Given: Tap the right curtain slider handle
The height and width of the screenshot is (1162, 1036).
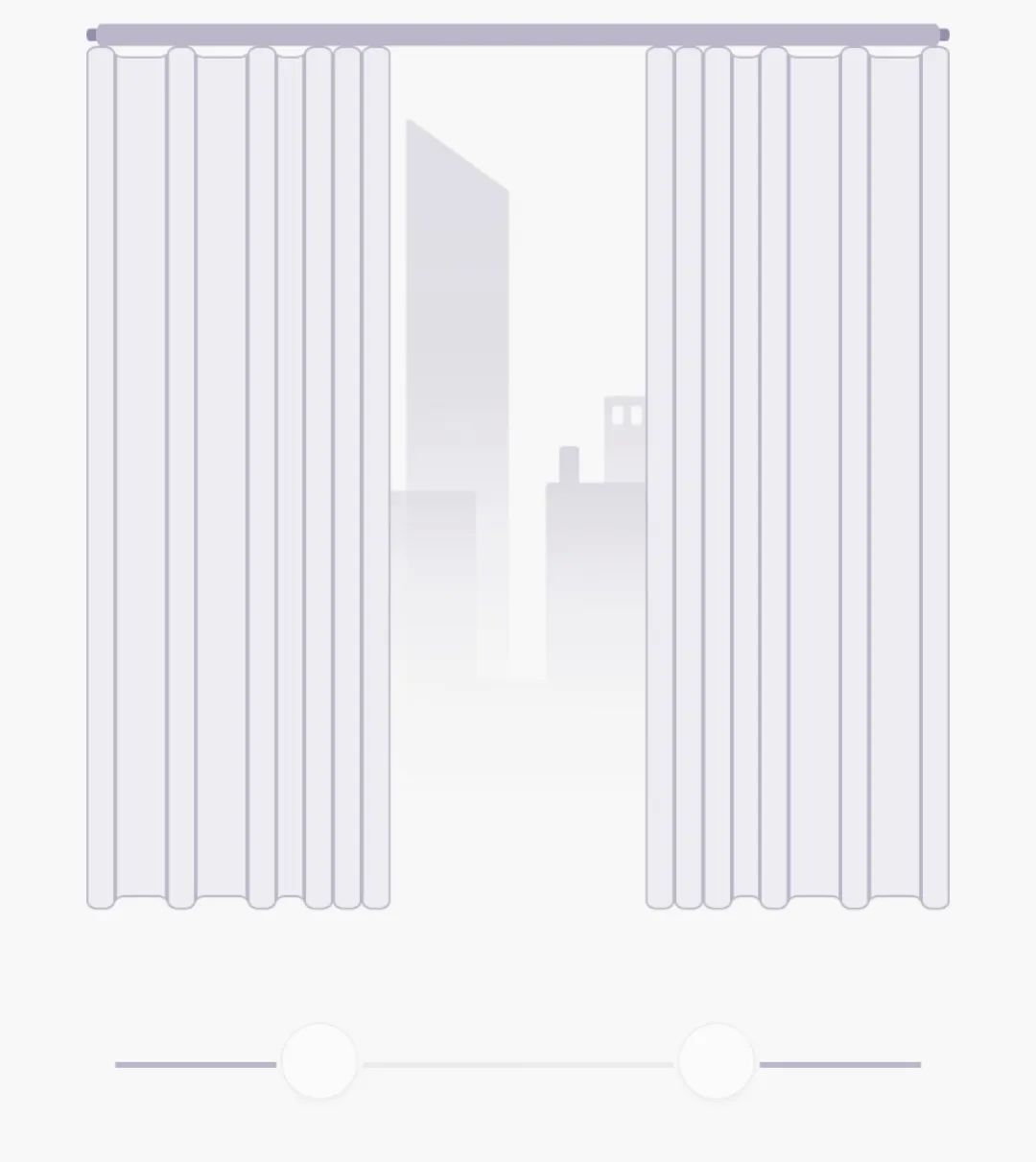Looking at the screenshot, I should point(717,1061).
